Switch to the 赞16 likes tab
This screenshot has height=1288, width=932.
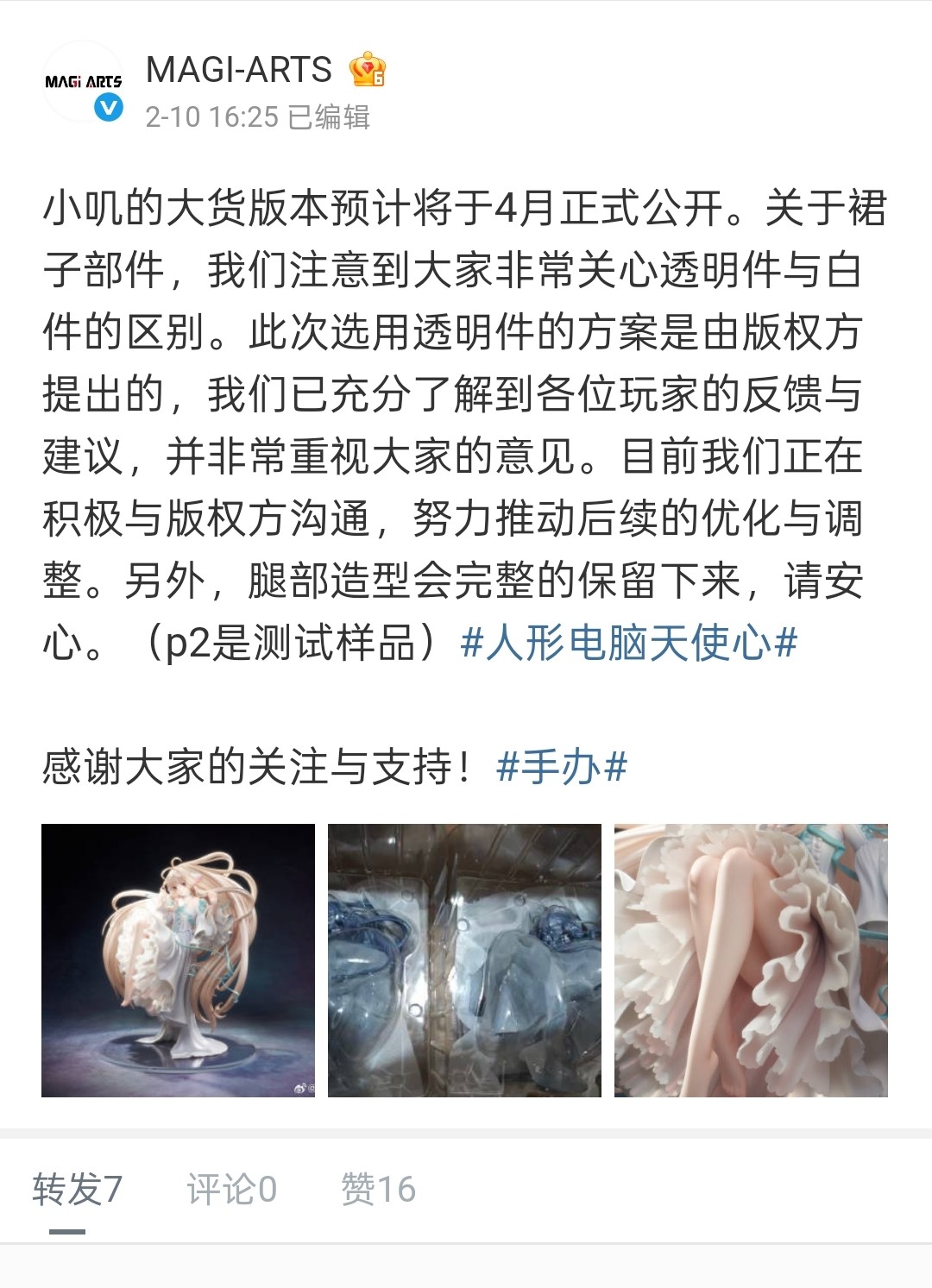pos(378,1189)
